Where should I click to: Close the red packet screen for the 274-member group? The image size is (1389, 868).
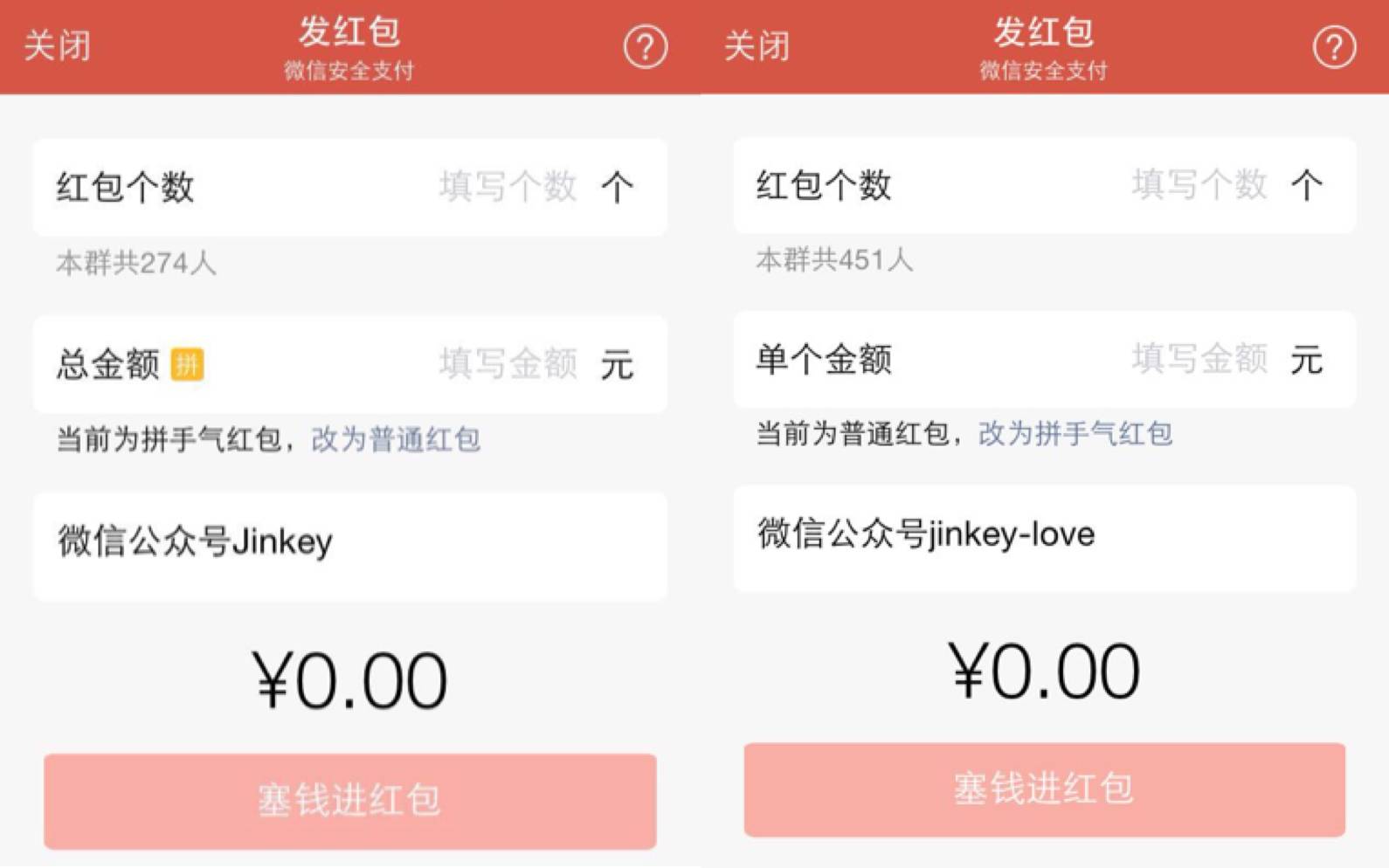click(57, 45)
